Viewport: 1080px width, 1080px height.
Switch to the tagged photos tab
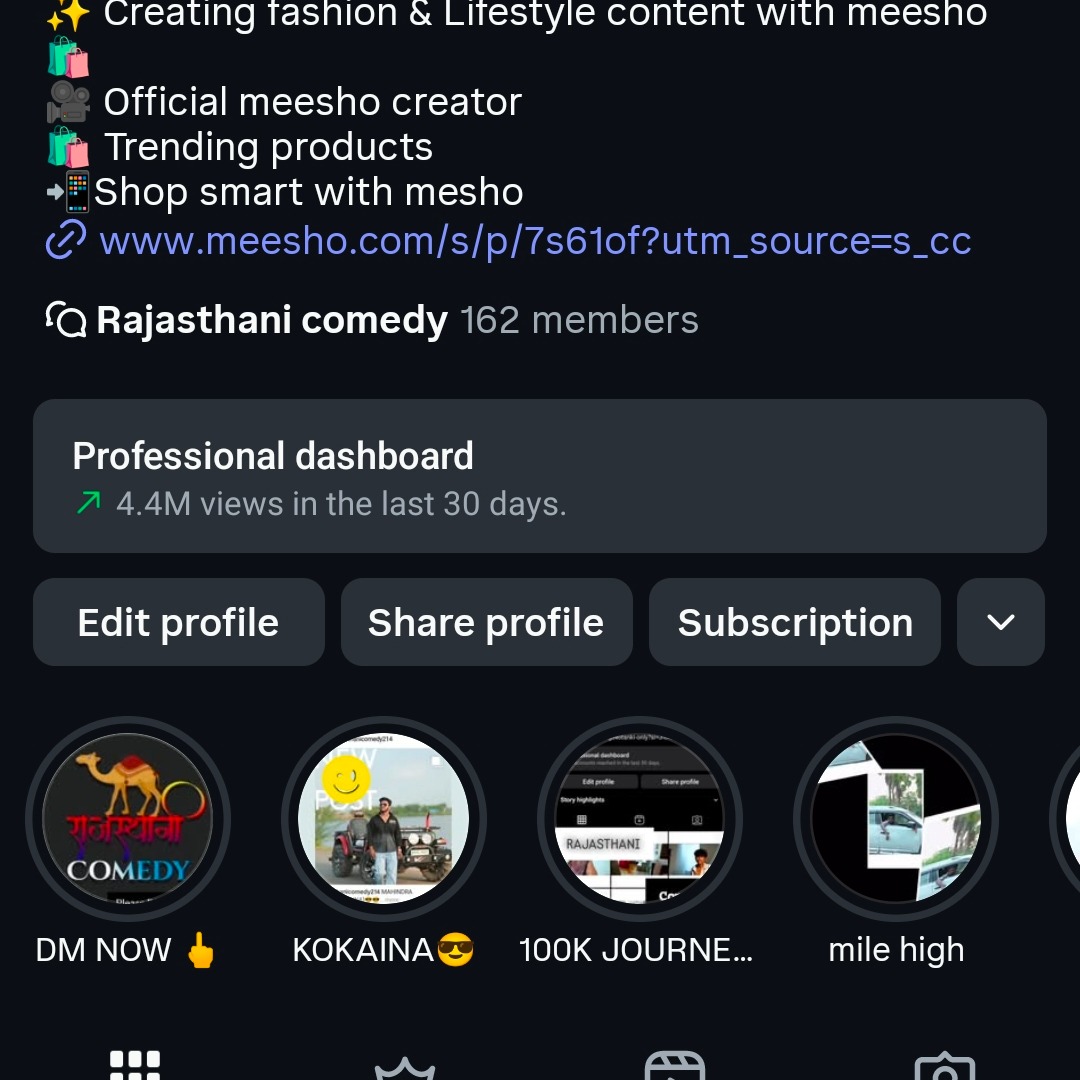coord(945,1066)
